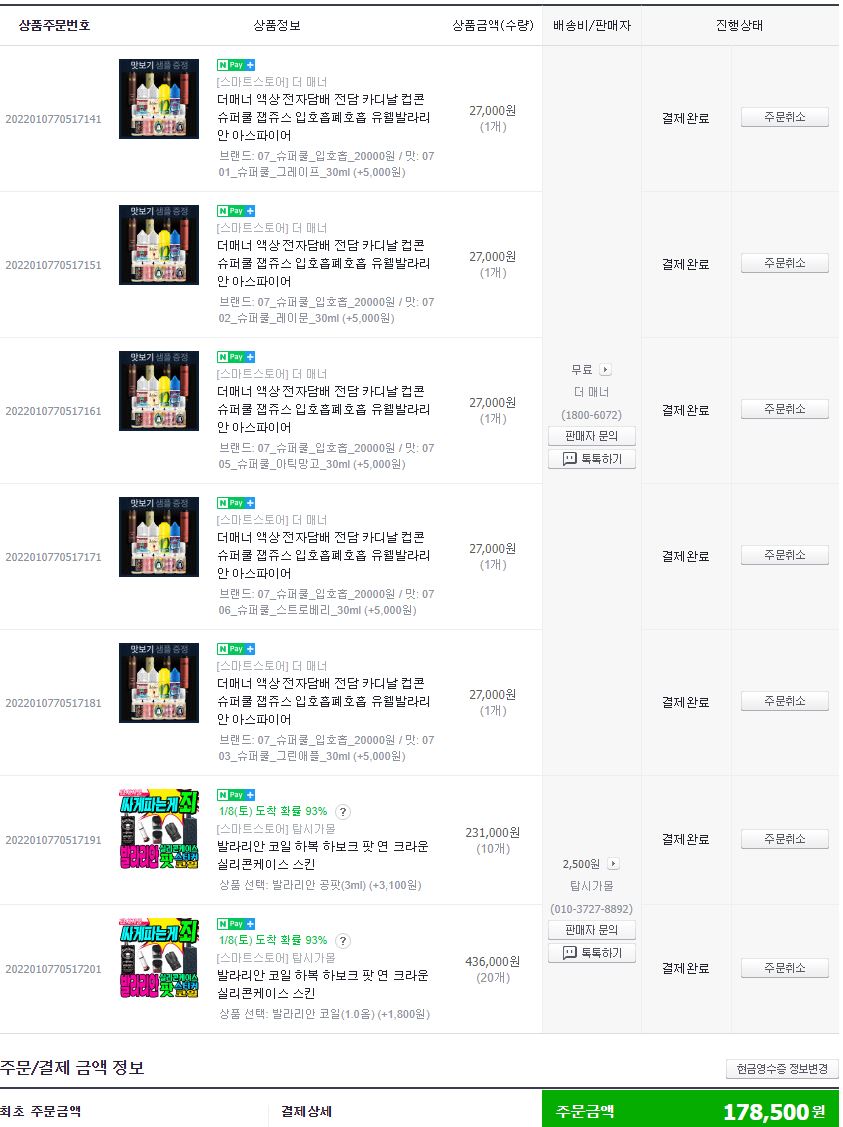The image size is (843, 1127).
Task: Cancel the 슈퍼쿨_그레이프_30ml order
Action: (784, 117)
